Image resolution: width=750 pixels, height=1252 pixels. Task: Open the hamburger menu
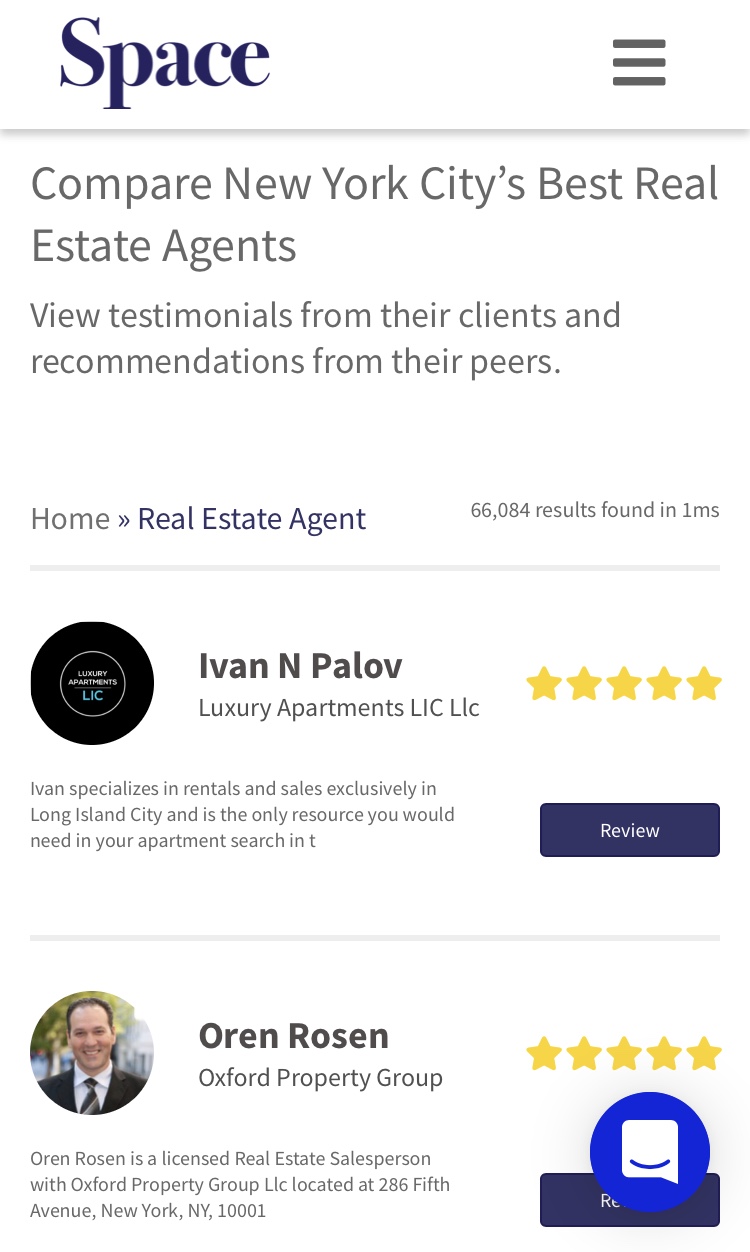639,63
